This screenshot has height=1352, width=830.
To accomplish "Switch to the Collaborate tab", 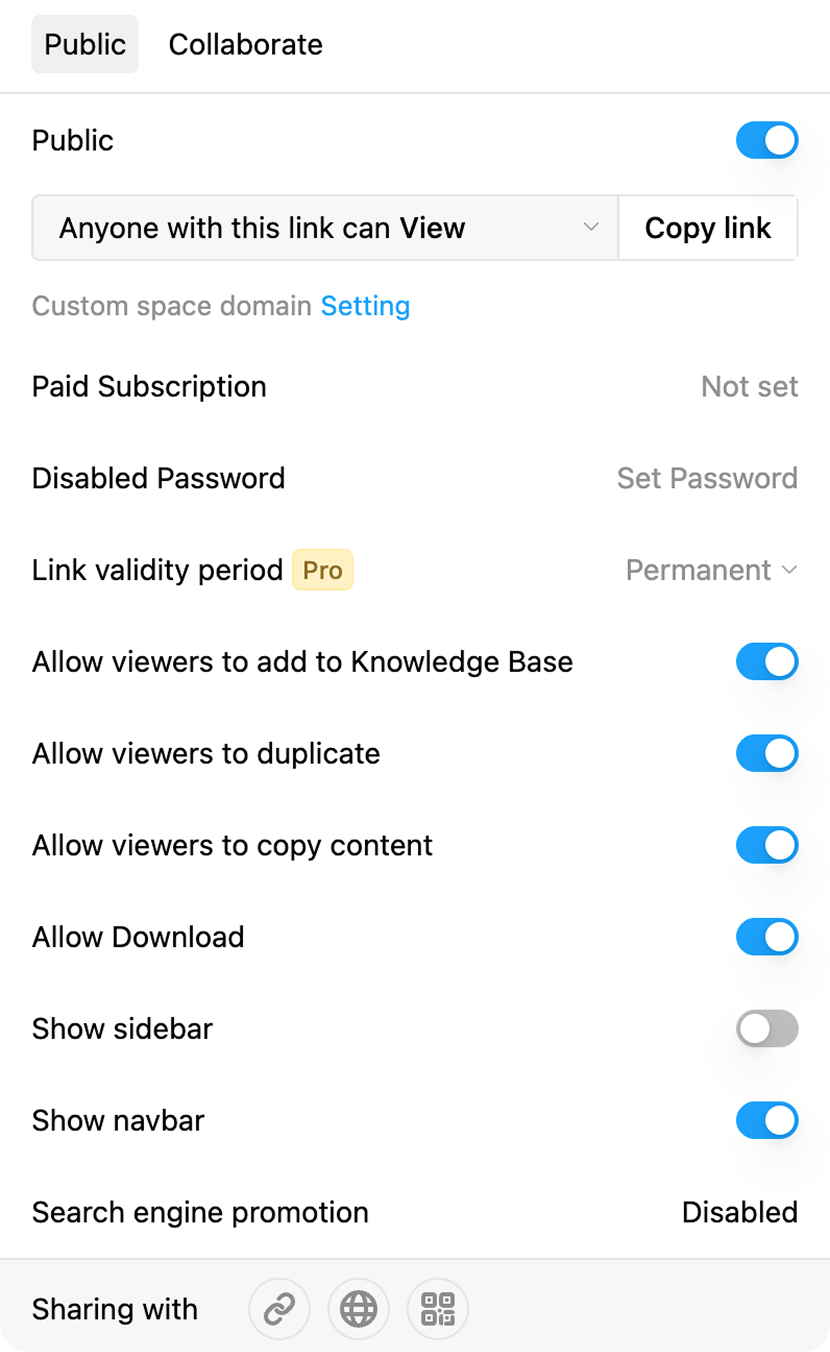I will click(x=245, y=45).
